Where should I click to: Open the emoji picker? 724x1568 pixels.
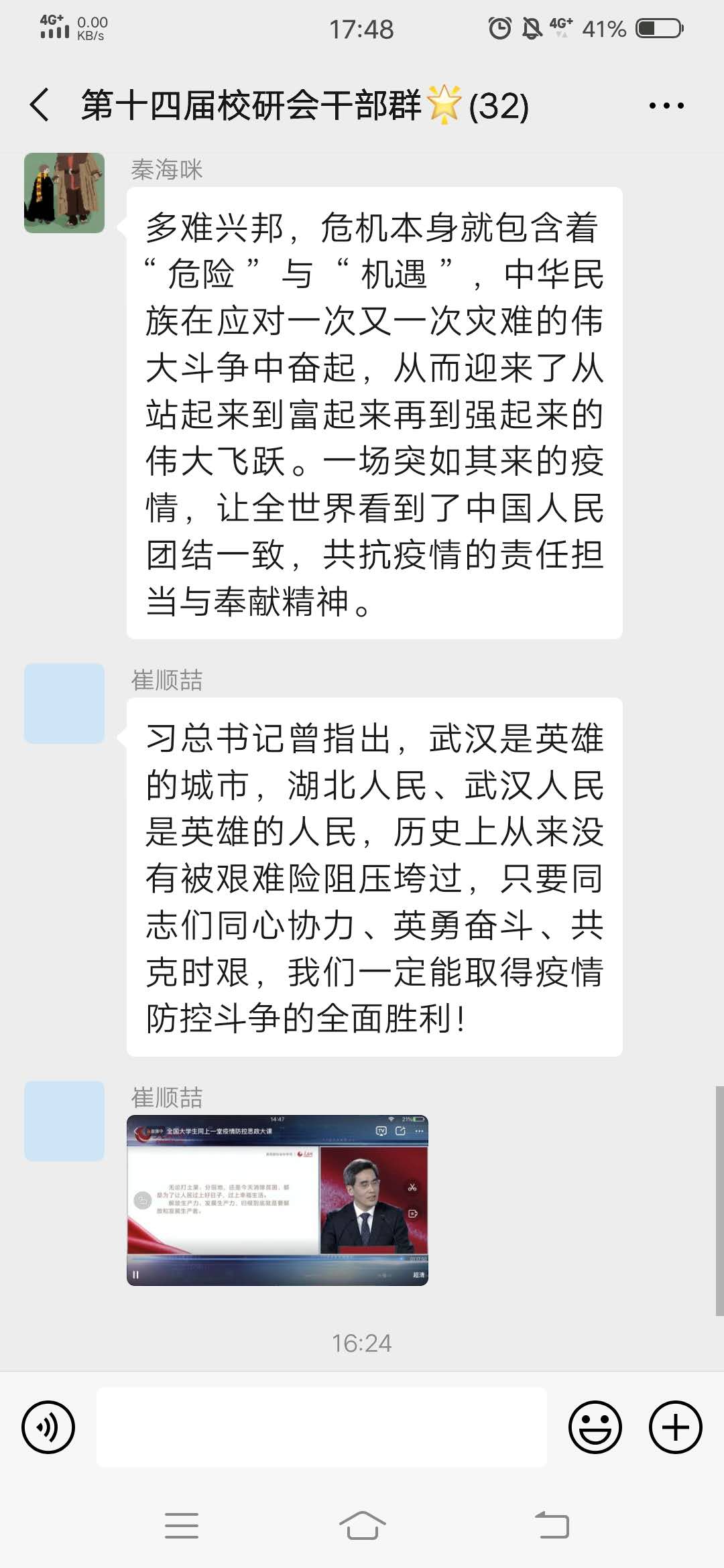pyautogui.click(x=595, y=1427)
